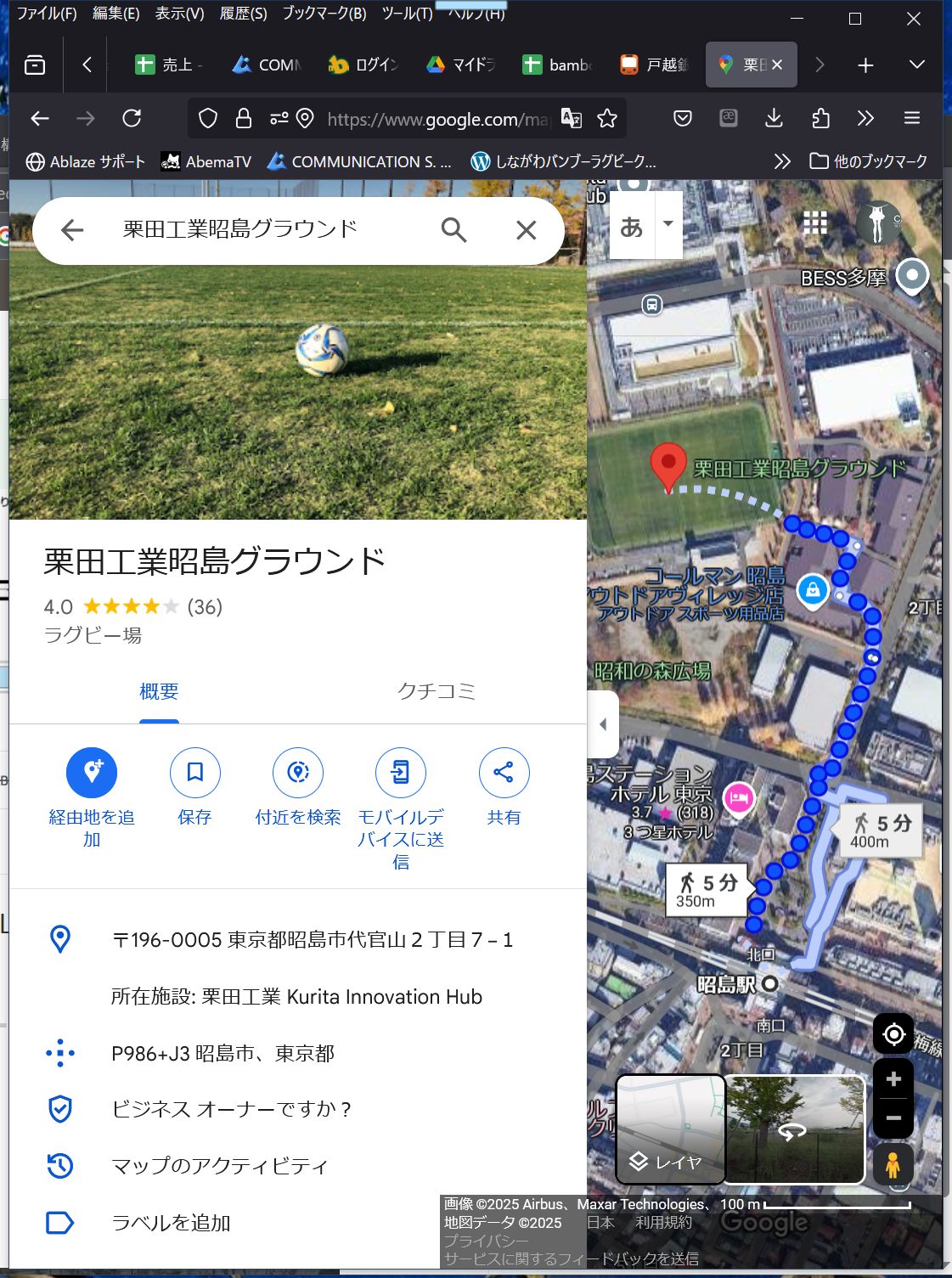This screenshot has height=1278, width=952.
Task: Tap the magnifier search icon
Action: (454, 229)
